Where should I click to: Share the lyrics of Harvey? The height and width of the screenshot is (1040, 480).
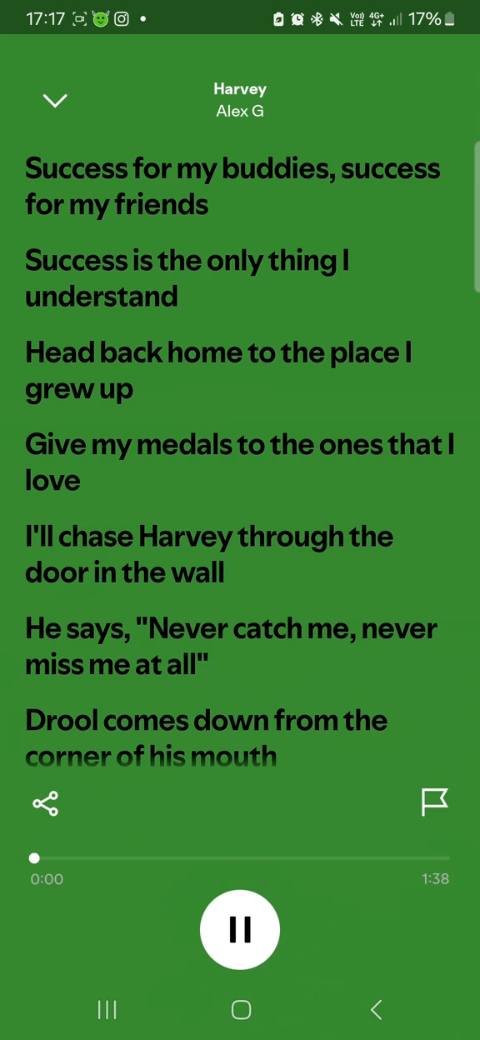pos(46,803)
